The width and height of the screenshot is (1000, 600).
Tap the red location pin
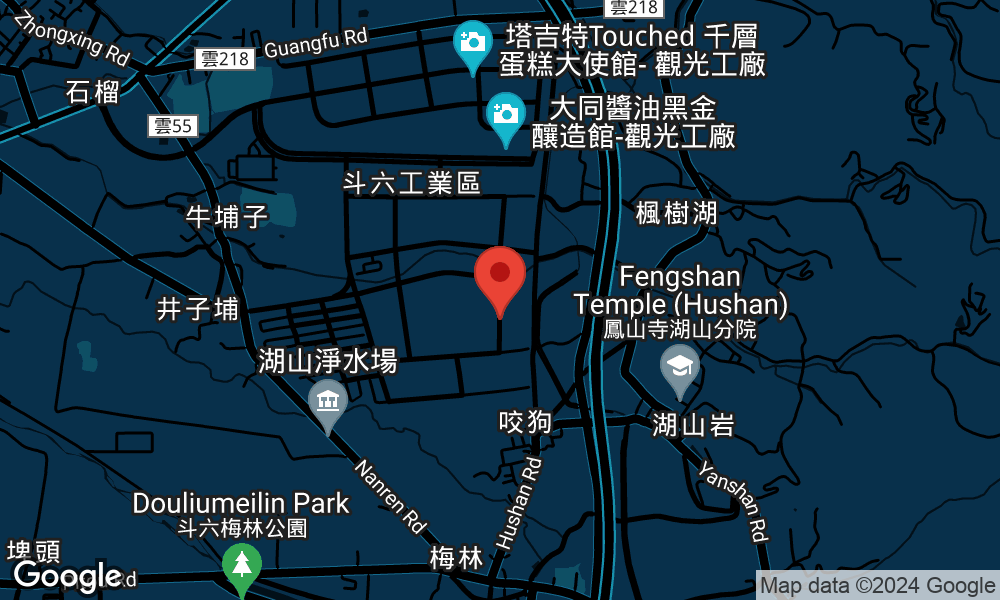(500, 274)
